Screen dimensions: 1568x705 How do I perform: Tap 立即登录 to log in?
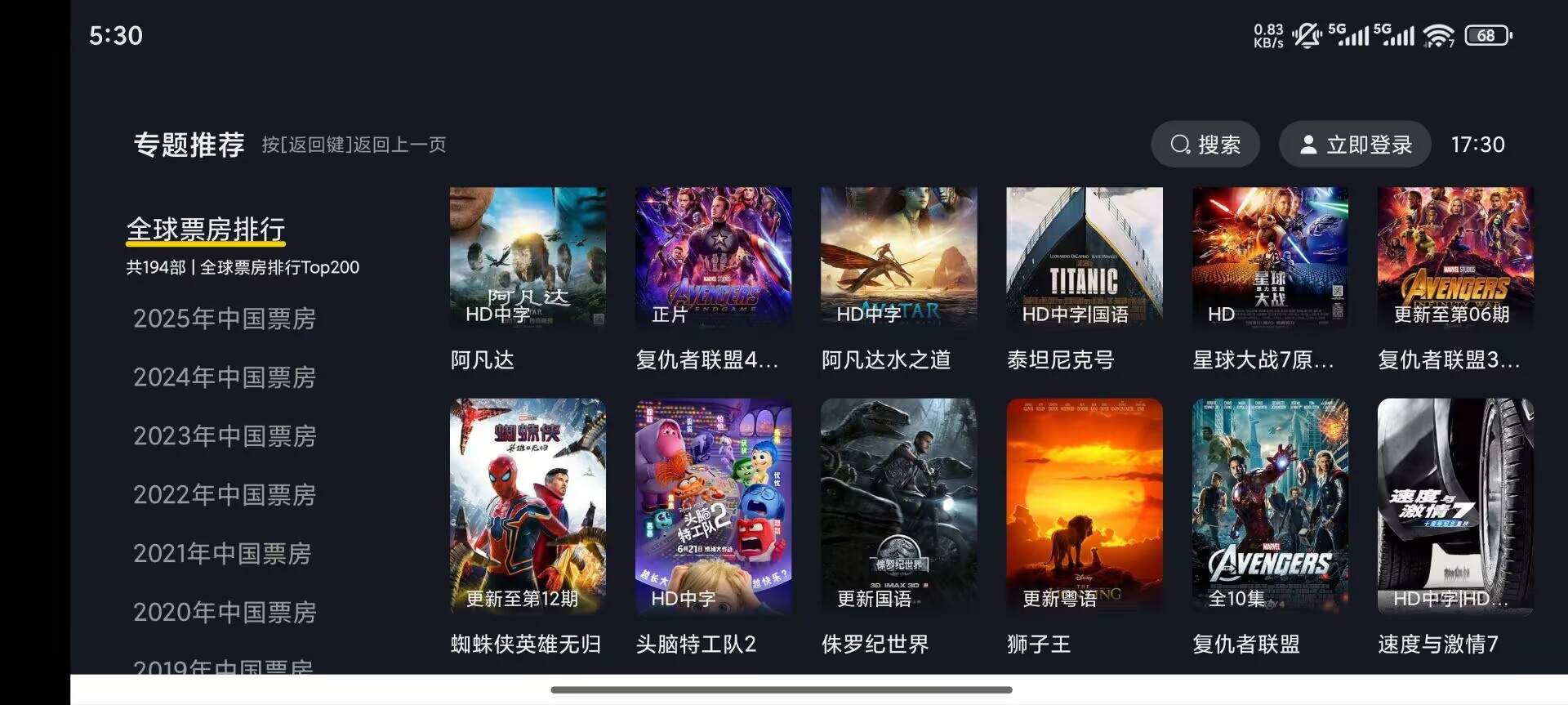pyautogui.click(x=1354, y=145)
